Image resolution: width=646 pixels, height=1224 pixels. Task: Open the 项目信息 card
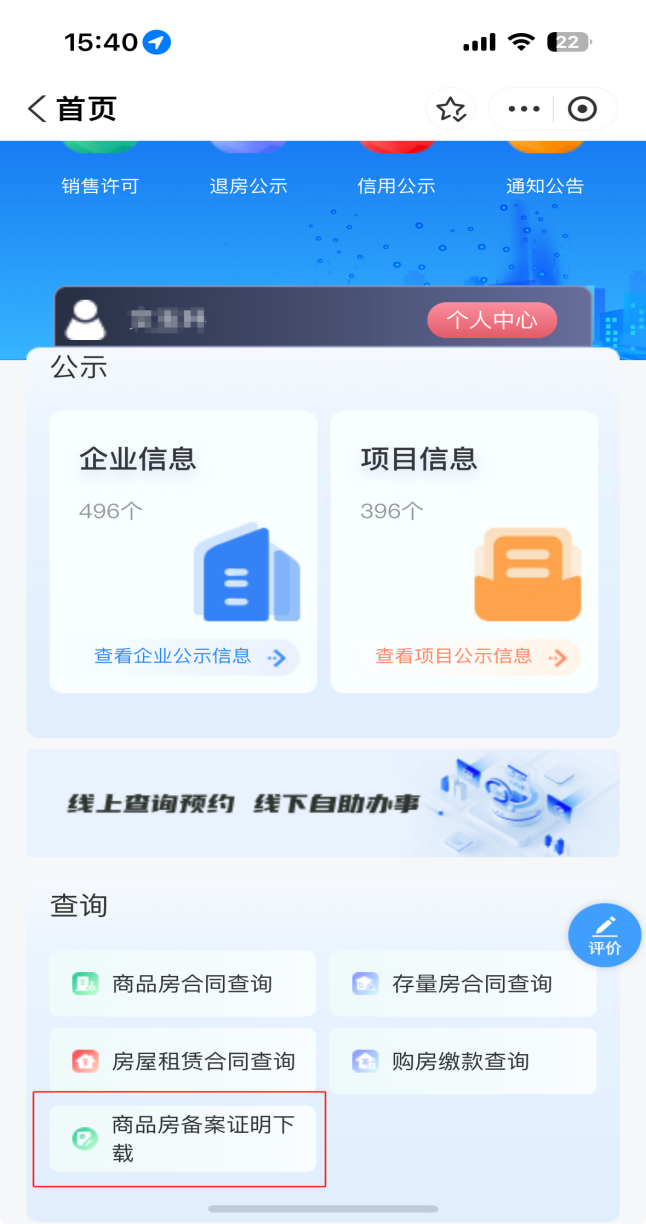[464, 552]
